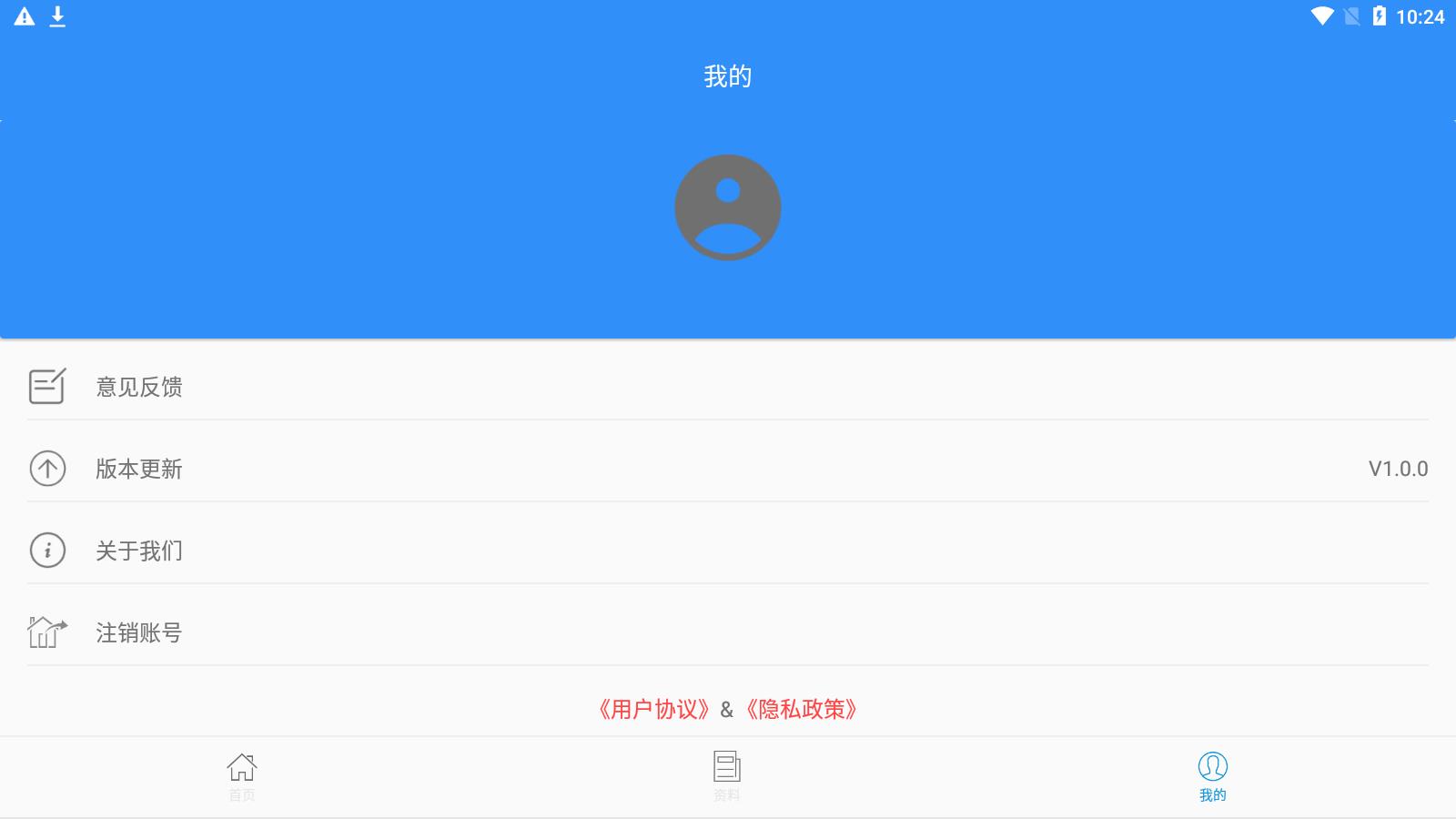Switch to the 首页 home tab
The width and height of the screenshot is (1456, 819).
click(x=242, y=776)
